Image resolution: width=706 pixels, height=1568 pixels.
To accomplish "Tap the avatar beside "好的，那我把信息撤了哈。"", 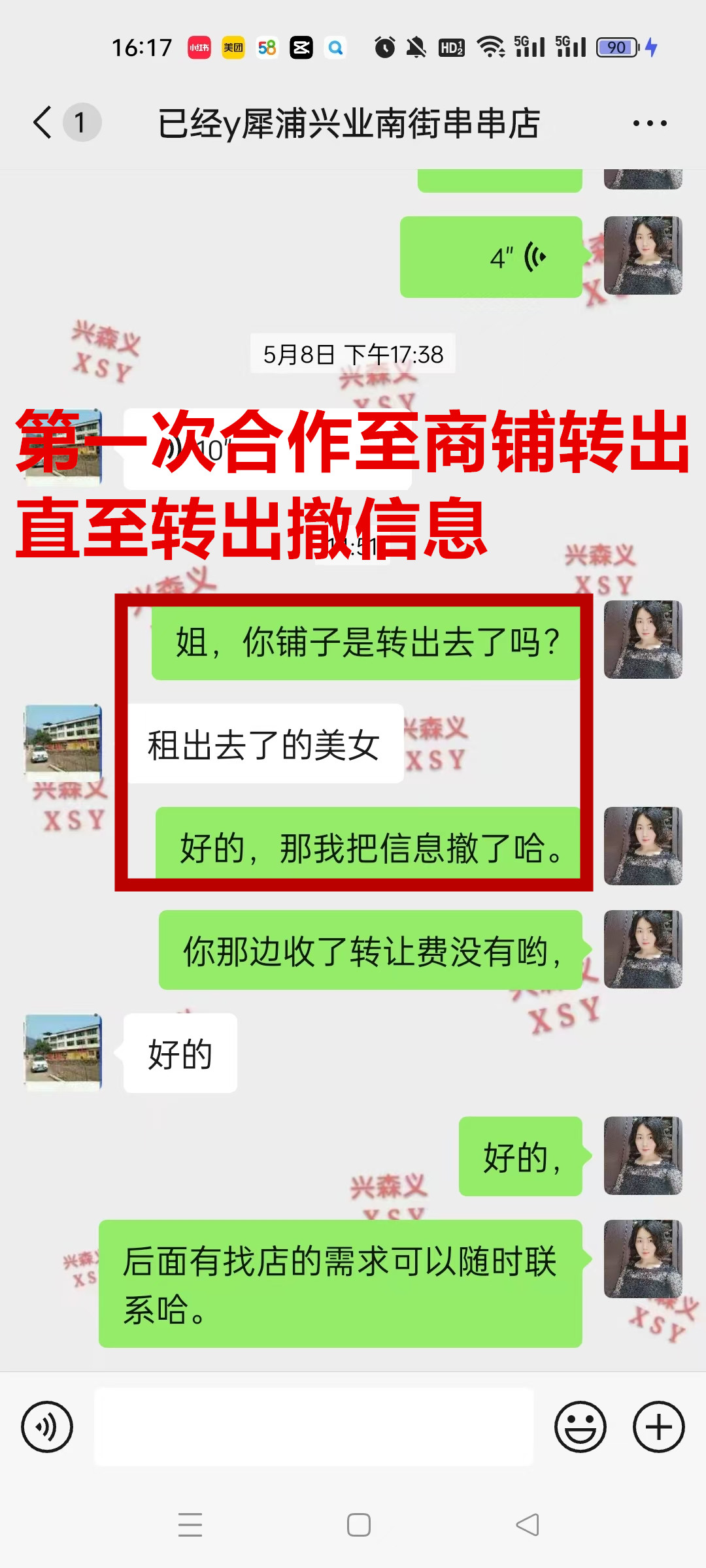I will pyautogui.click(x=643, y=846).
